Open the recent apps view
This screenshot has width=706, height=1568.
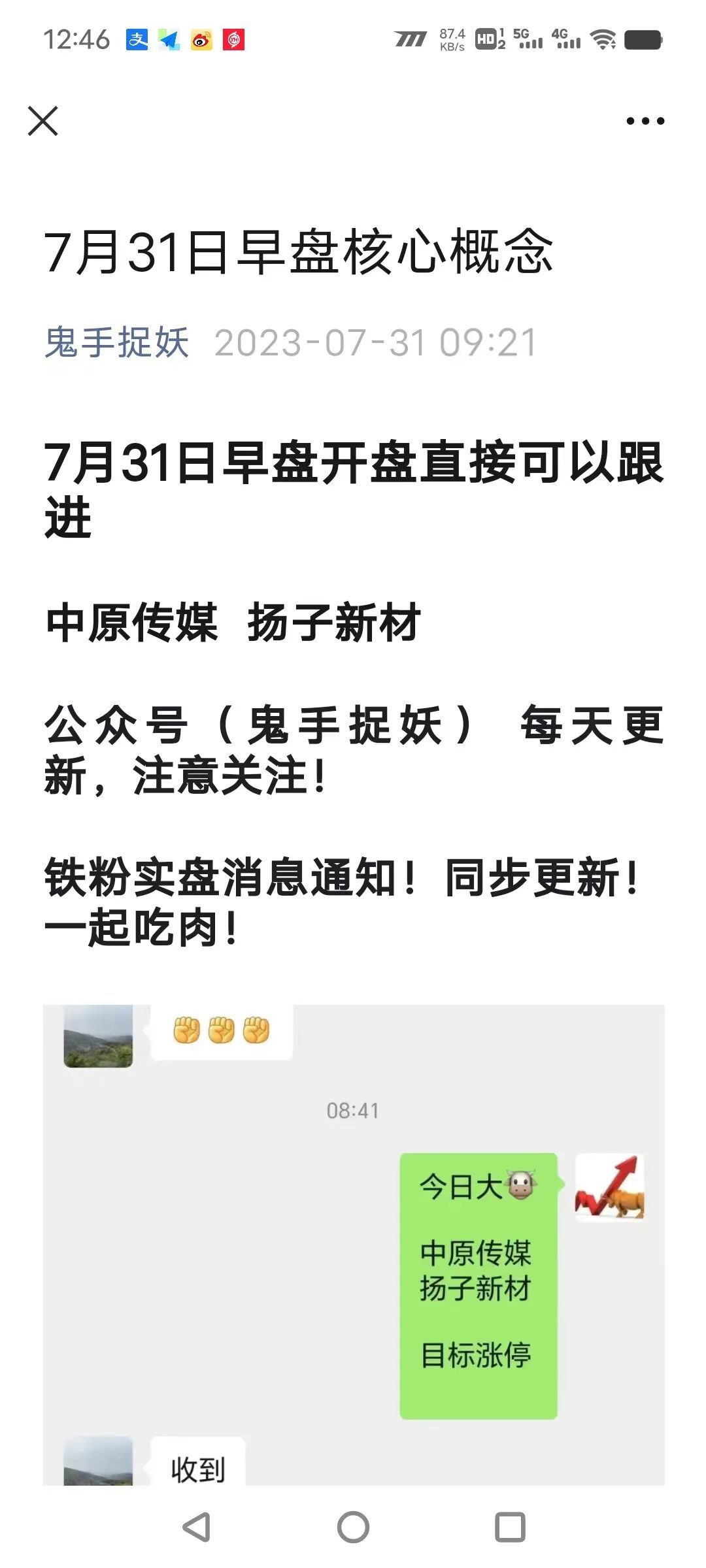click(x=510, y=1527)
